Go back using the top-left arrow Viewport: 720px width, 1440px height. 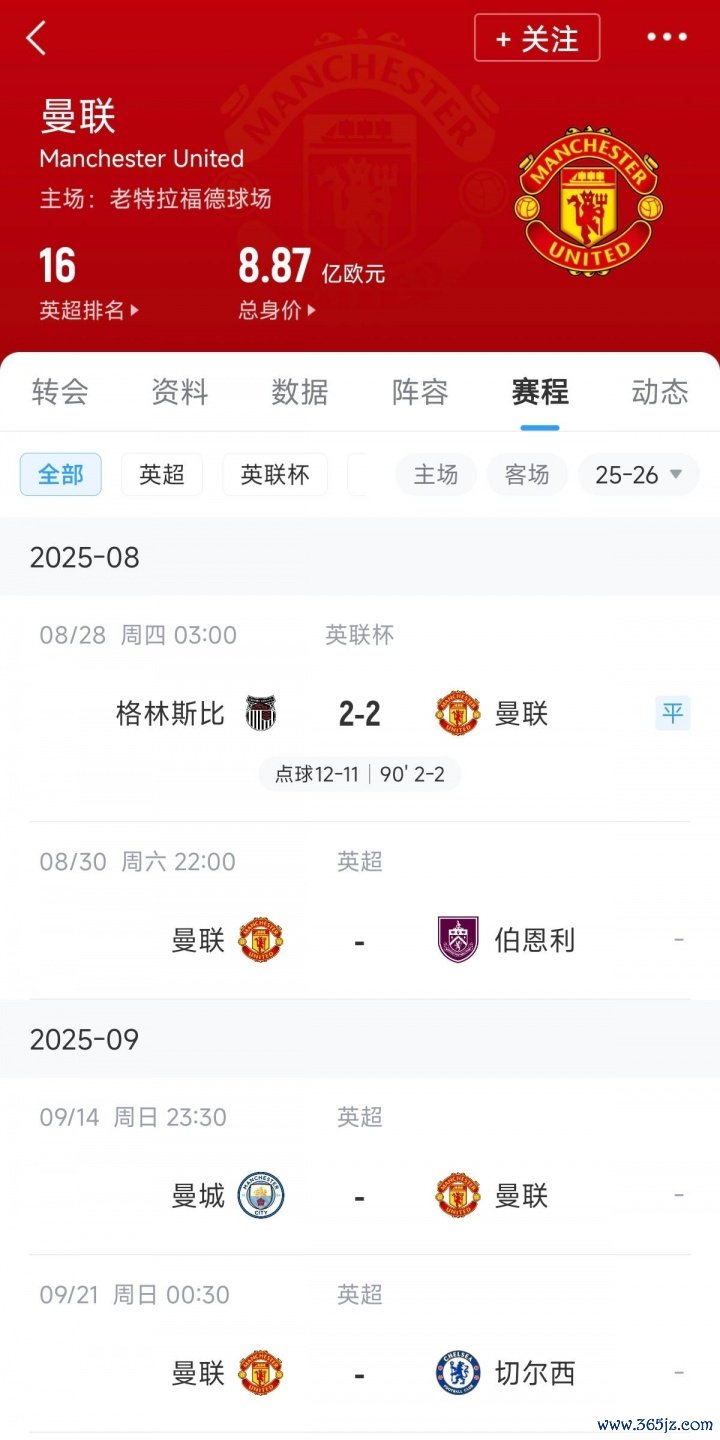(37, 39)
